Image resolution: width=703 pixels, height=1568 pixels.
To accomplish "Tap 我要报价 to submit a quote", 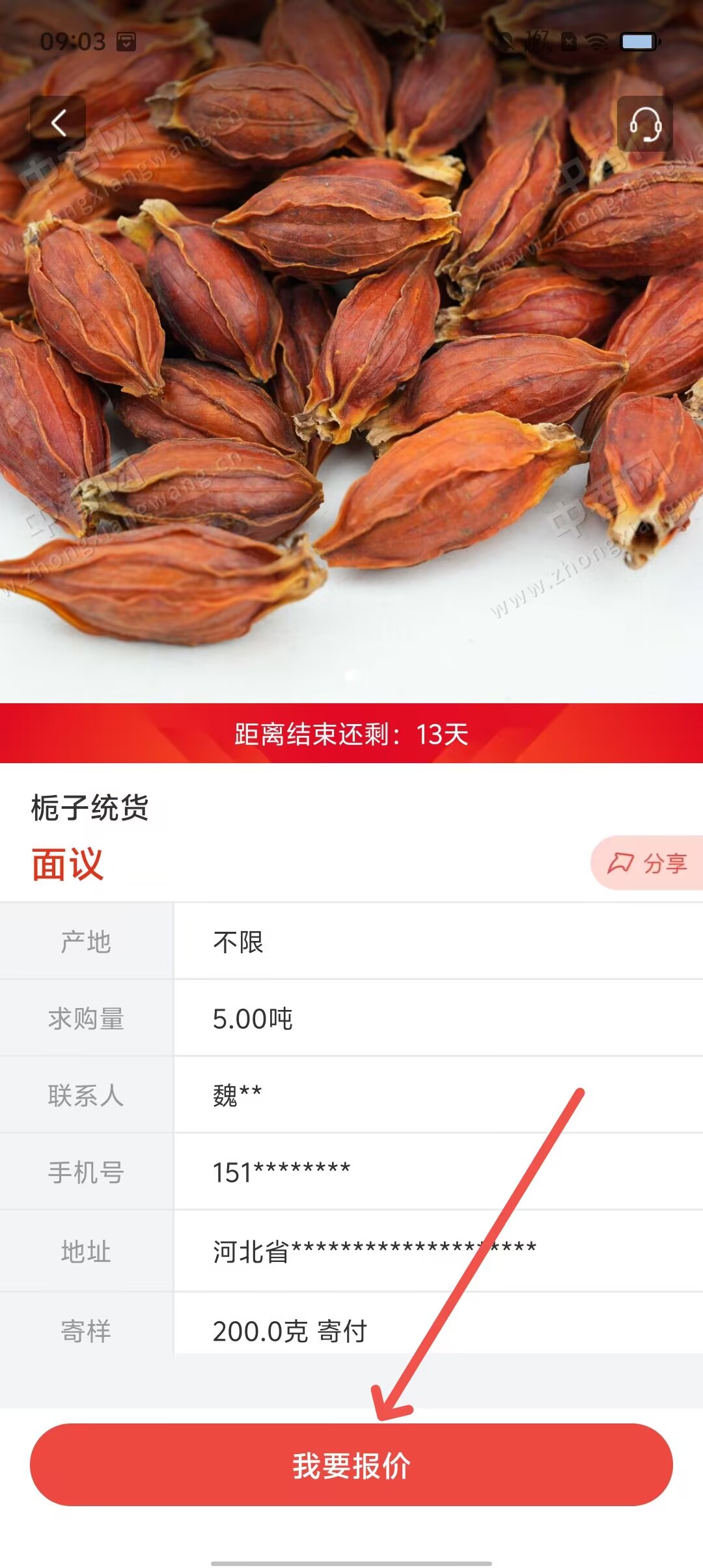I will pyautogui.click(x=351, y=1465).
